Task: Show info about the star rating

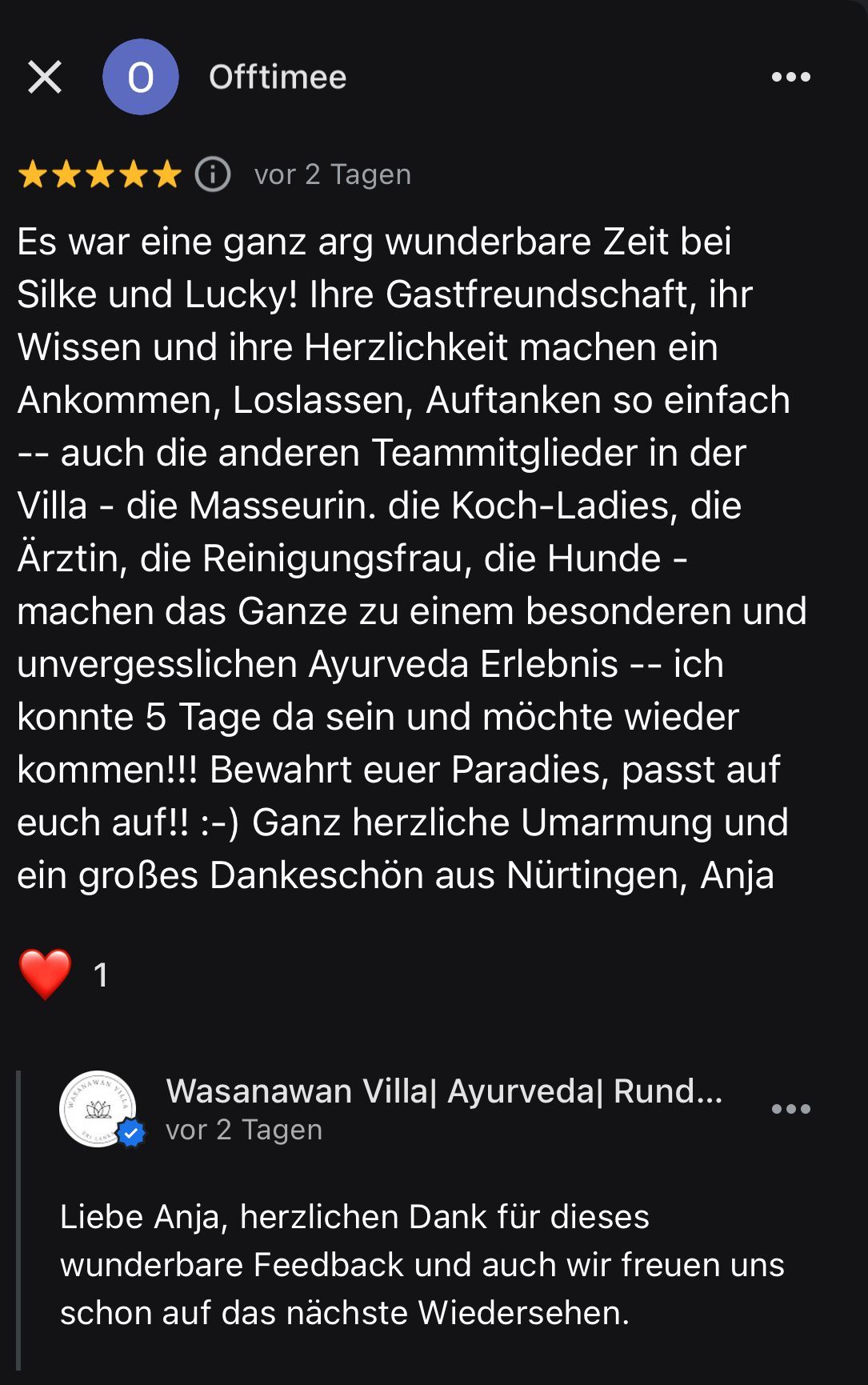Action: [x=213, y=174]
